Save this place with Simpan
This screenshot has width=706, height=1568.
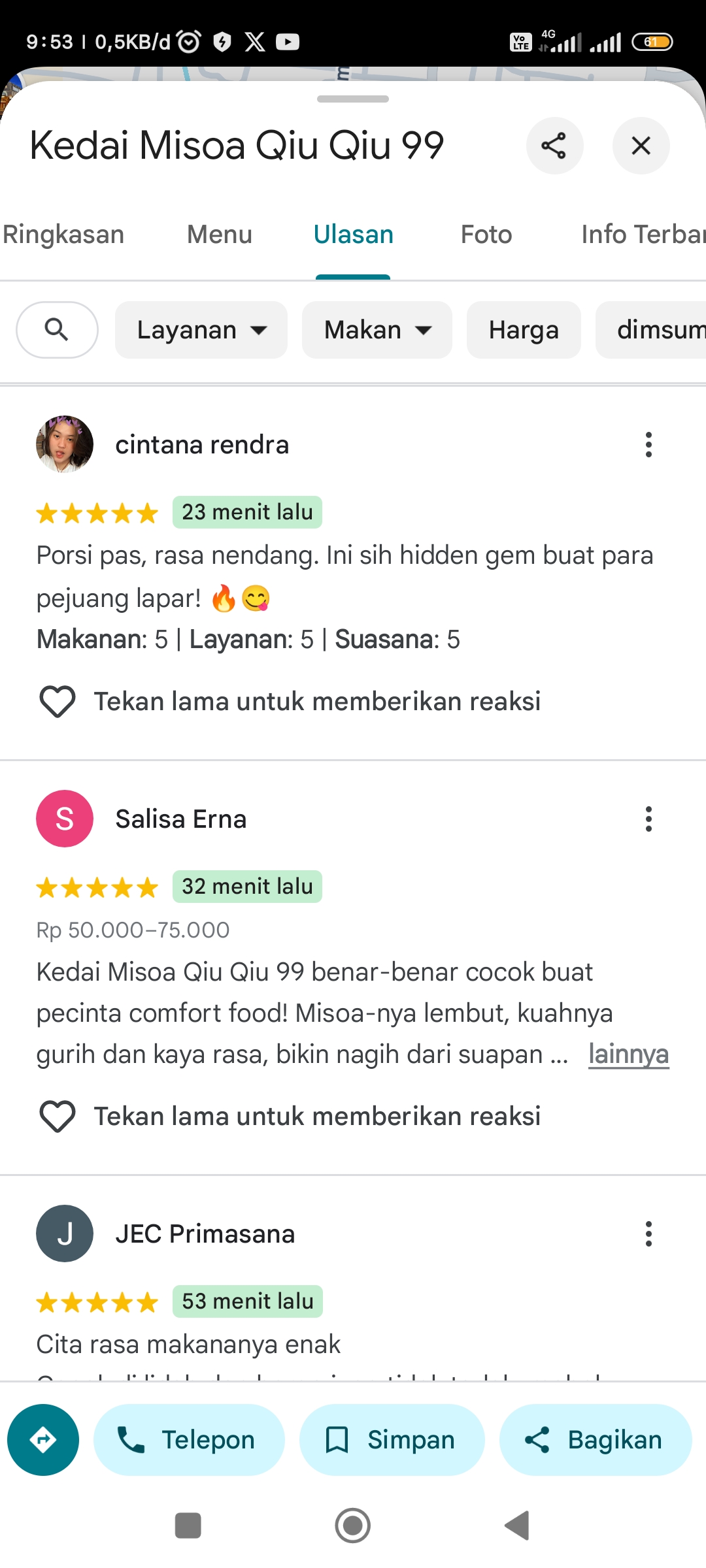392,1440
